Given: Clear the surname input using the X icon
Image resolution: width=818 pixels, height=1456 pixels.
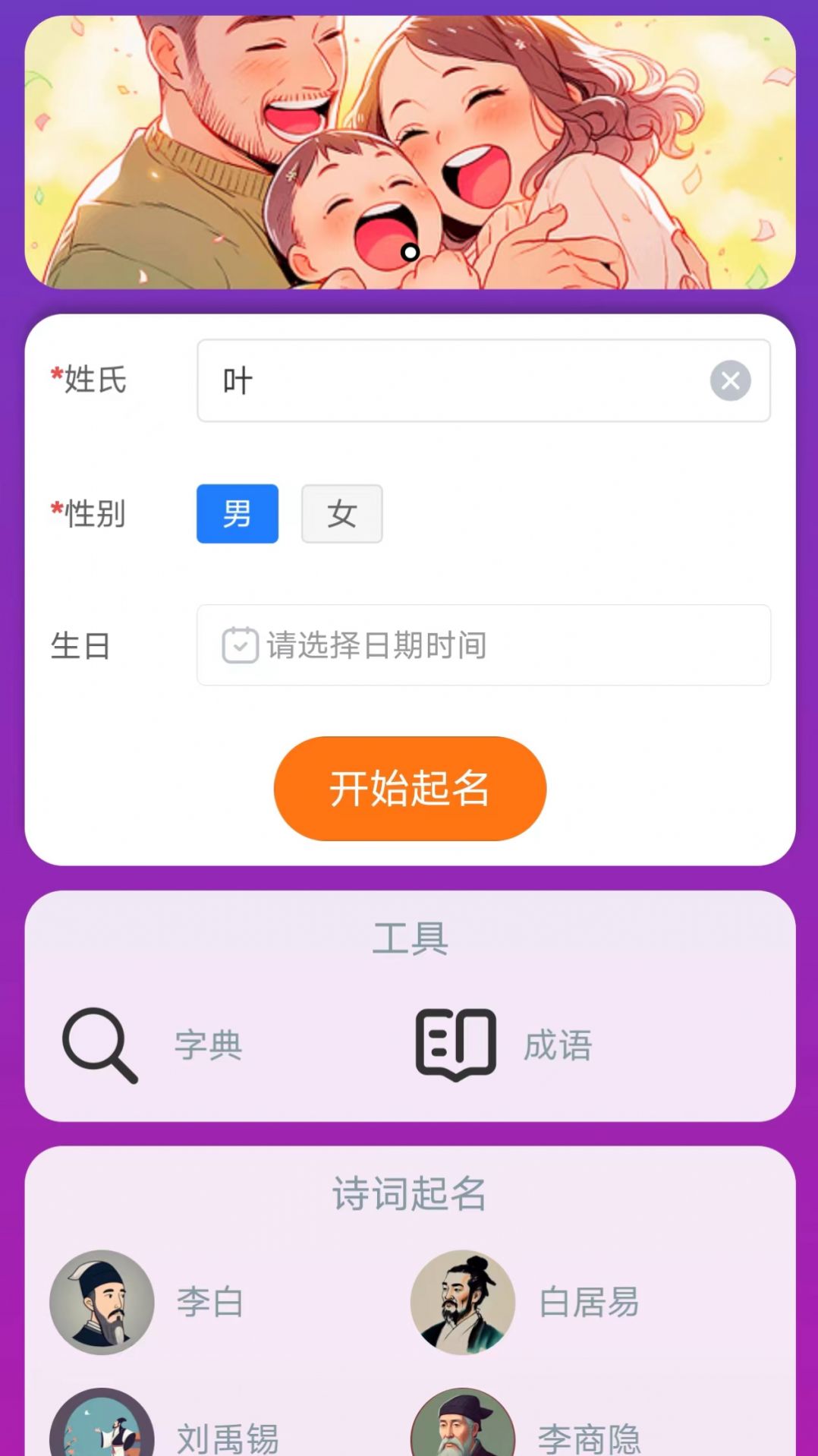Looking at the screenshot, I should pos(730,381).
